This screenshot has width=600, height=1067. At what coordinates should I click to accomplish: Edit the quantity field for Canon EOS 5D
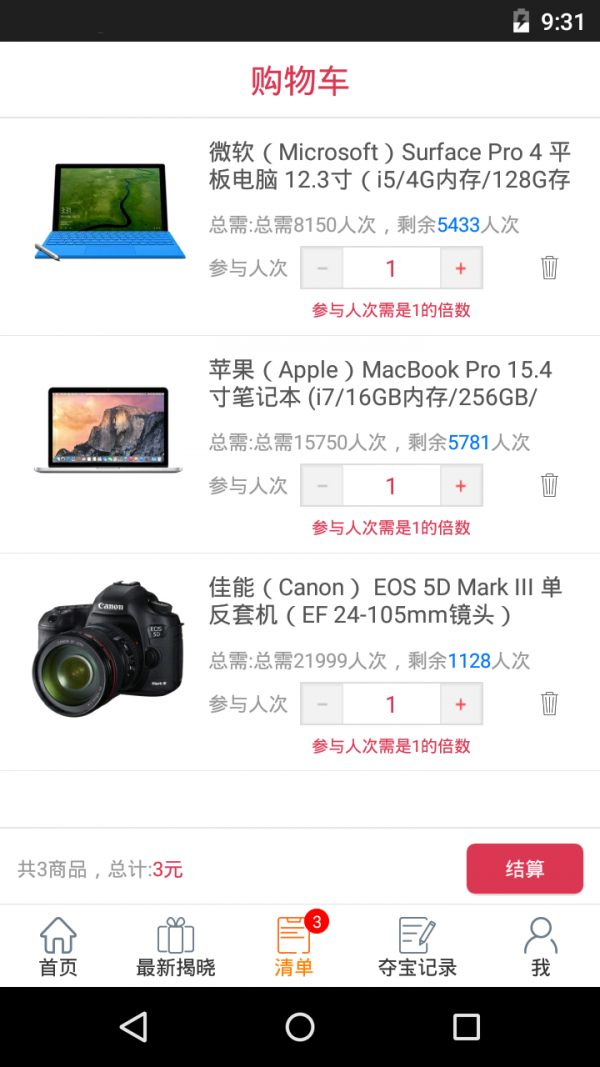pyautogui.click(x=391, y=704)
